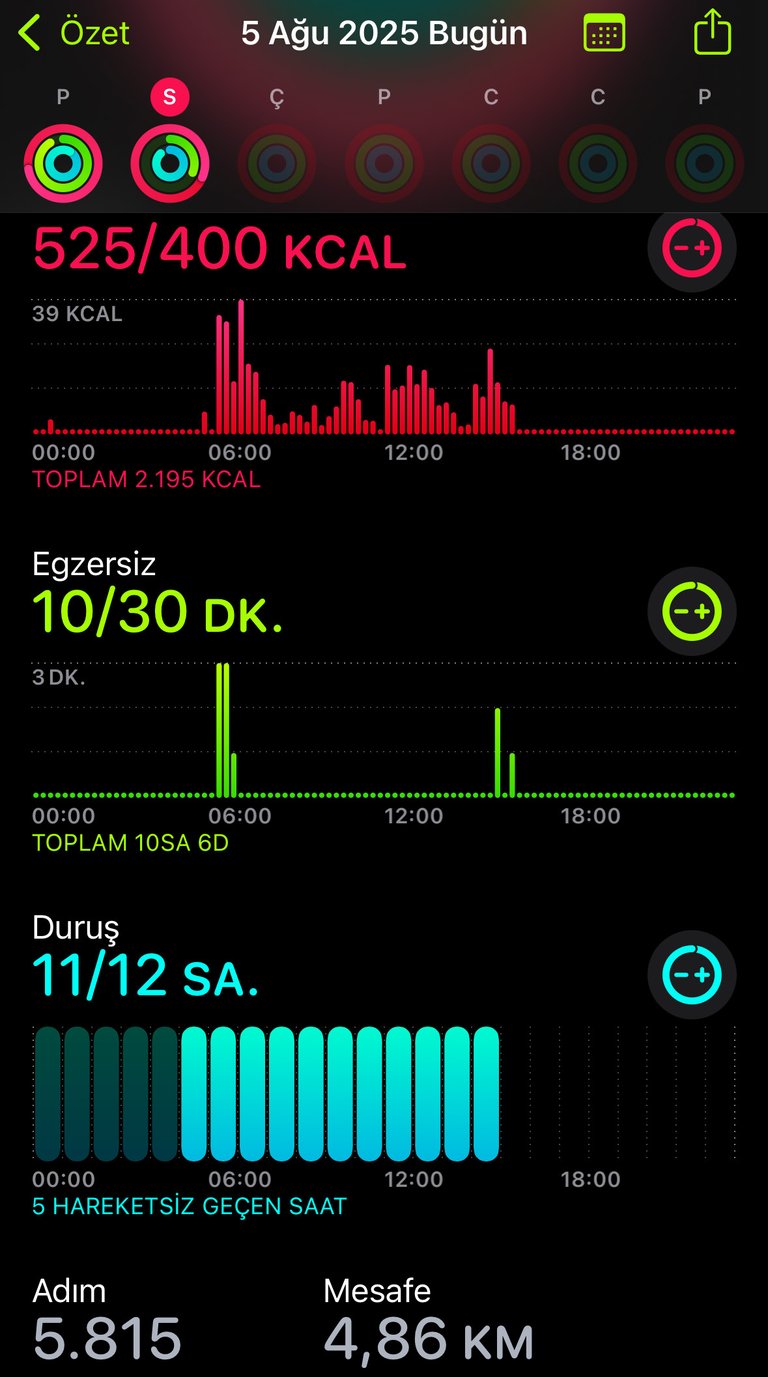Share today's activity summary

[712, 31]
